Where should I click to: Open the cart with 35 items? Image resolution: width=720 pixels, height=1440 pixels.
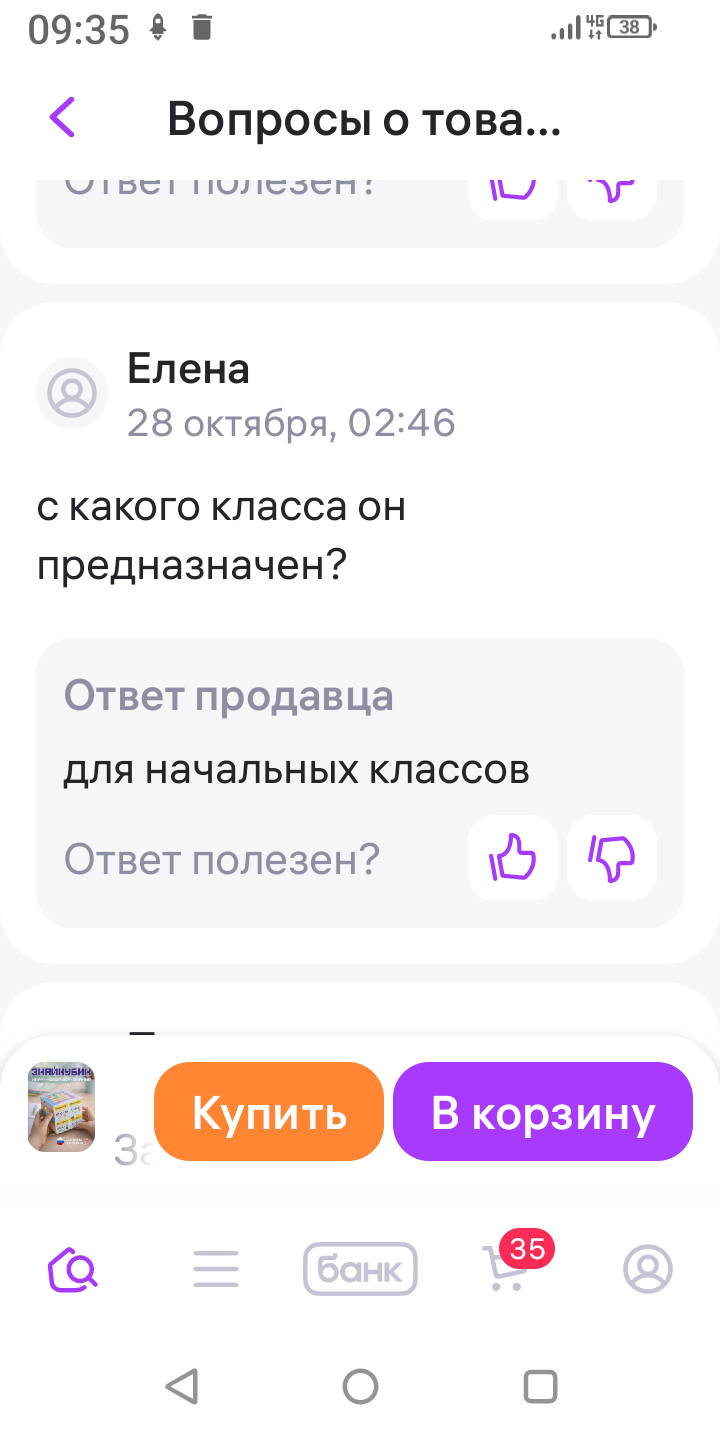tap(505, 1269)
